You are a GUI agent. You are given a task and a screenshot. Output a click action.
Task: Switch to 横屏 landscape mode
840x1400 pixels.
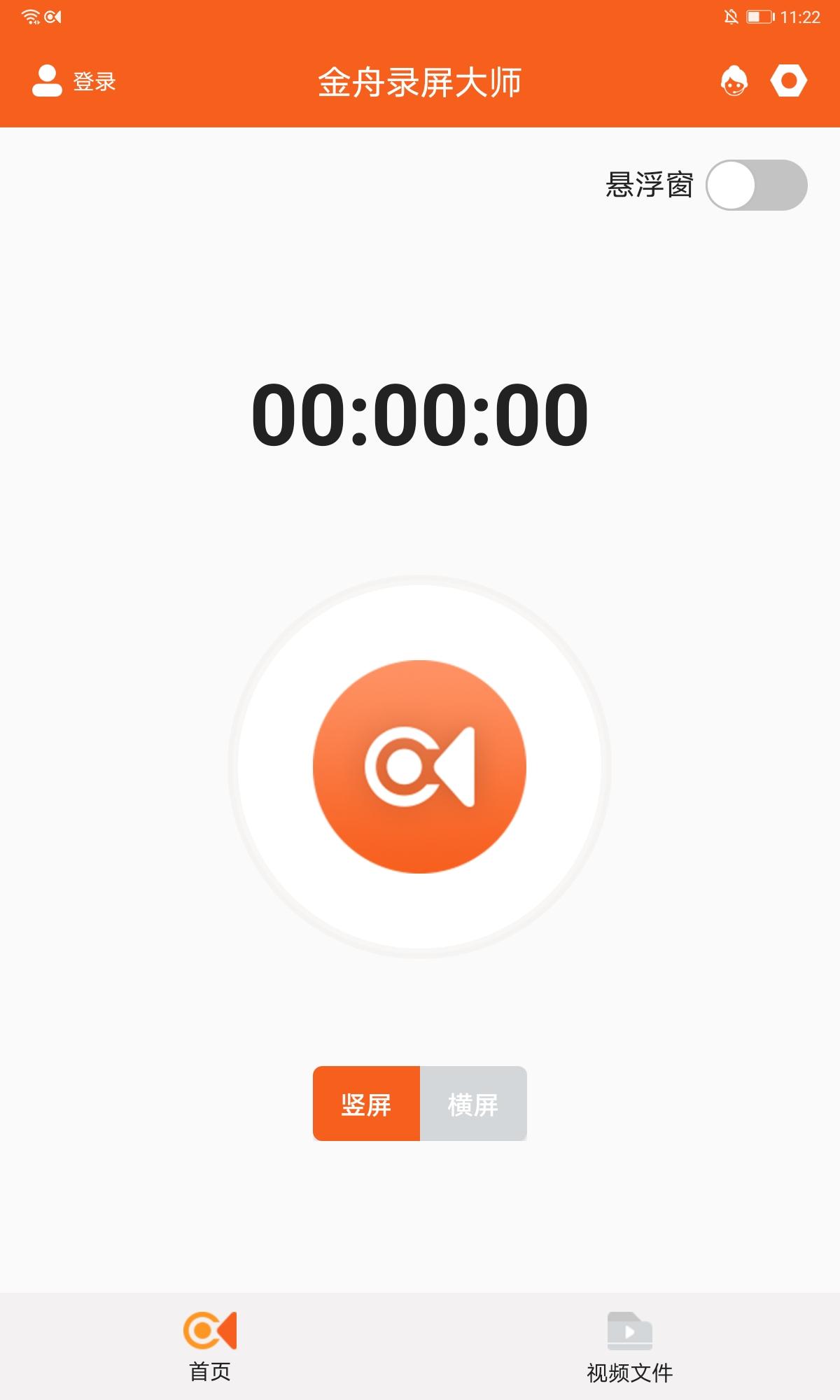point(473,1104)
